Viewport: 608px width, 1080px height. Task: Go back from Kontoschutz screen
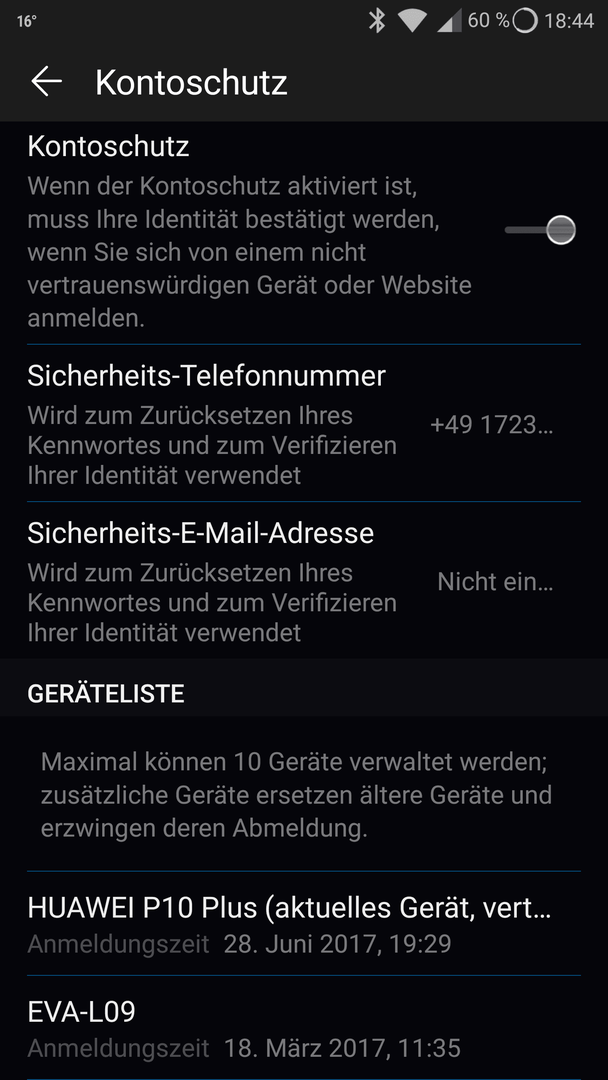tap(46, 82)
